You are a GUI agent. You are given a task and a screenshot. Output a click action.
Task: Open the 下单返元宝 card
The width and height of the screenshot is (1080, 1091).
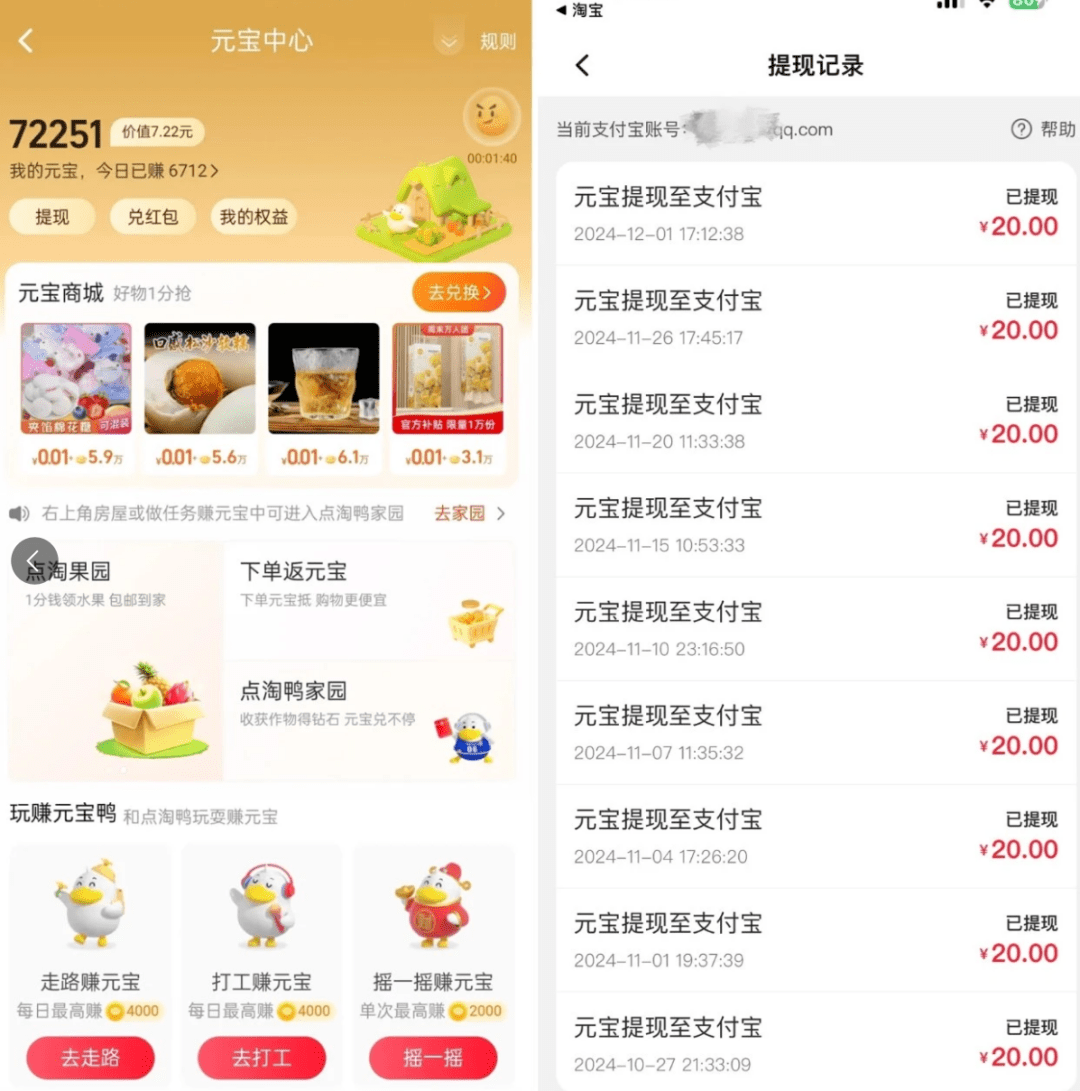click(369, 599)
